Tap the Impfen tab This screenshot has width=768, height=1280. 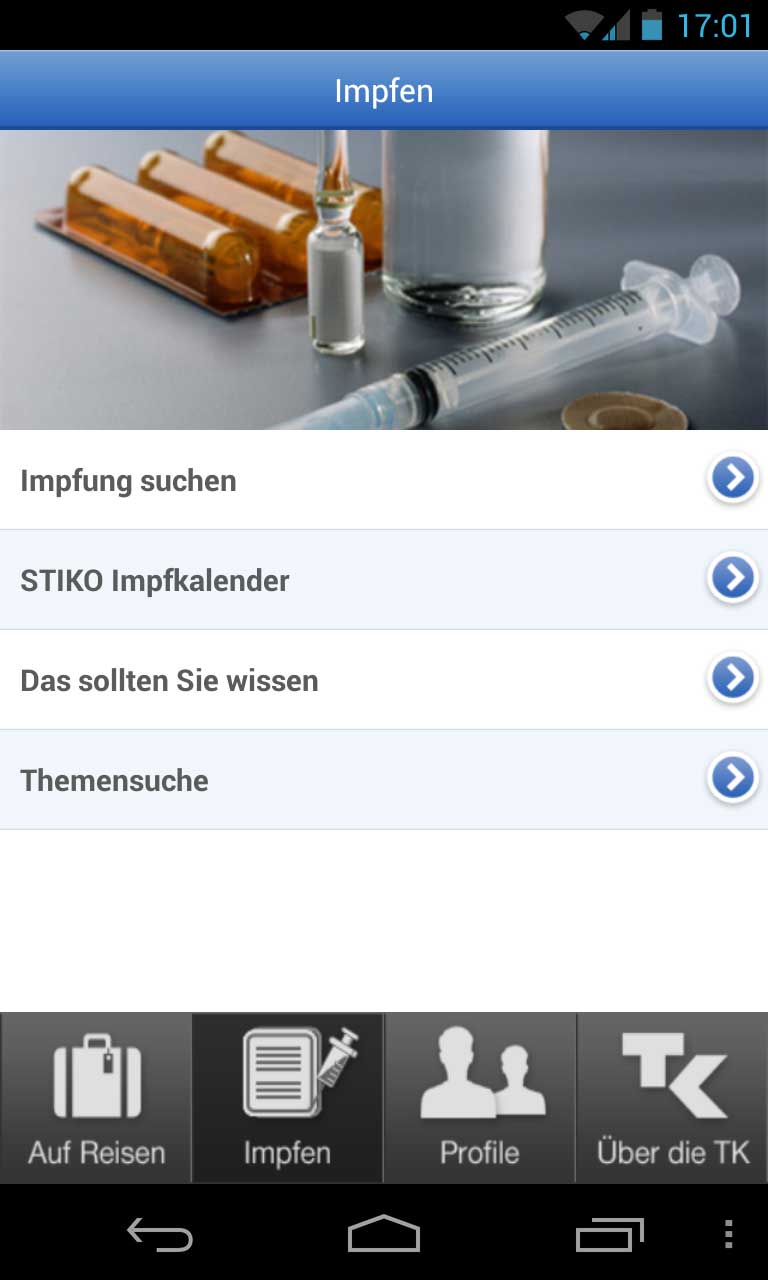(x=288, y=1098)
